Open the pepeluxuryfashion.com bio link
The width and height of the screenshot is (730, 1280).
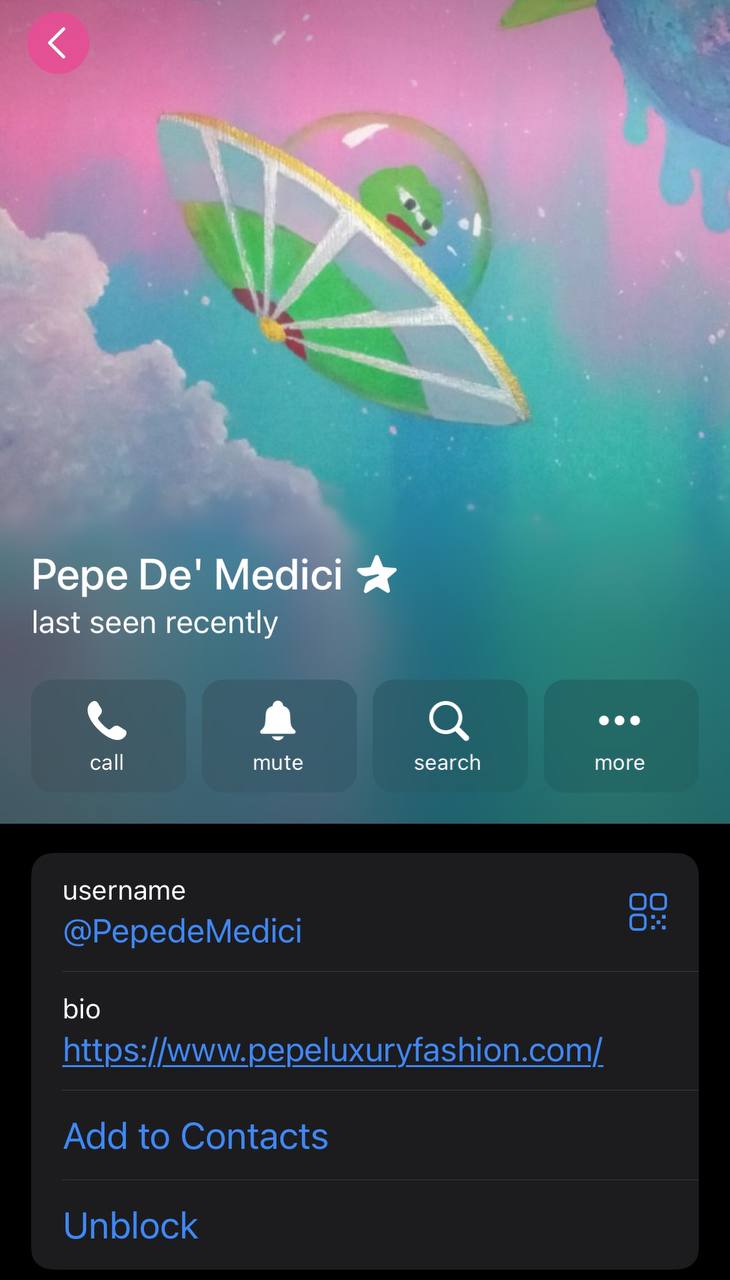point(332,1050)
